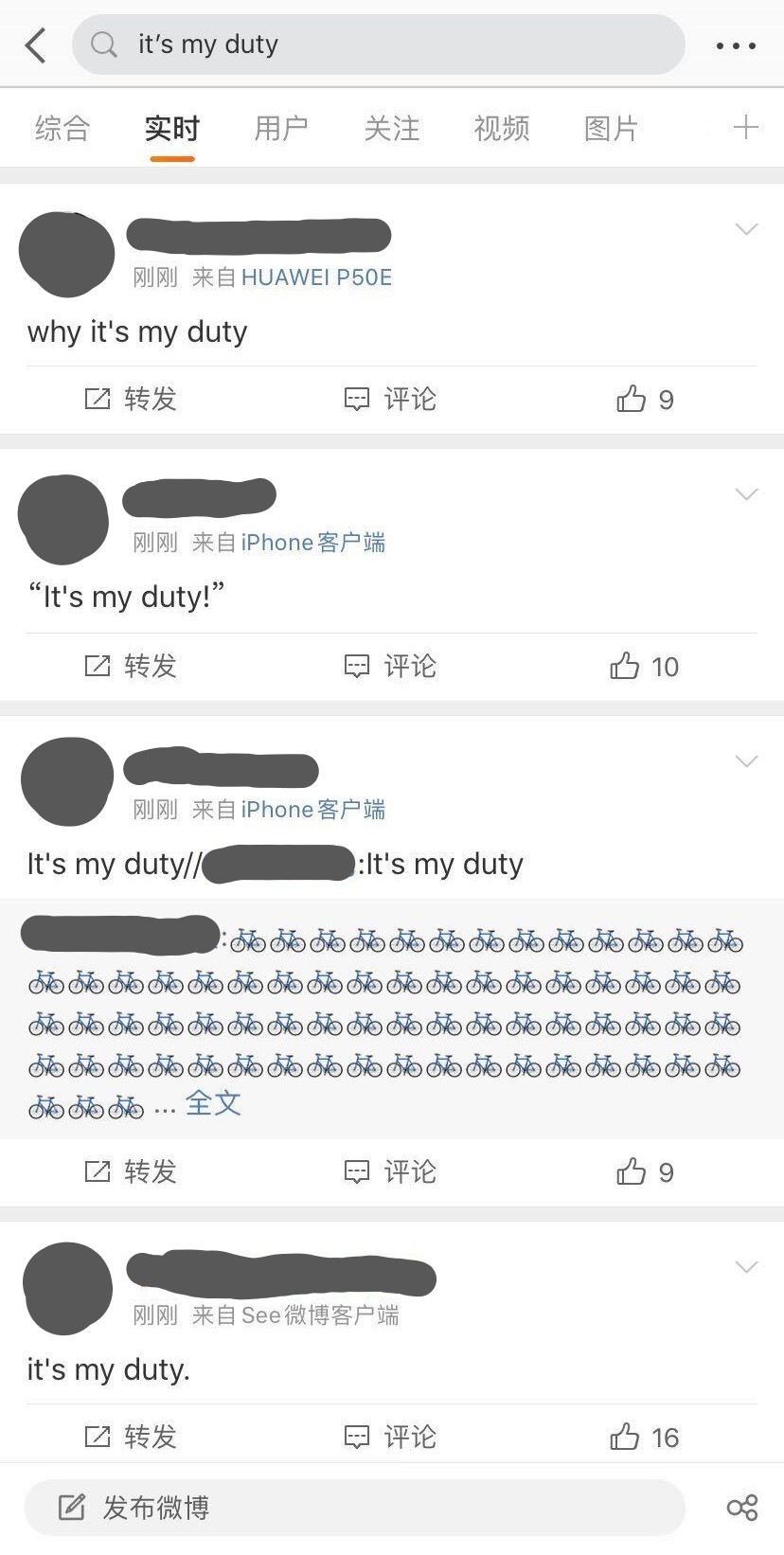Tap the search field with "it's my duty"
The image size is (784, 1555).
(379, 45)
